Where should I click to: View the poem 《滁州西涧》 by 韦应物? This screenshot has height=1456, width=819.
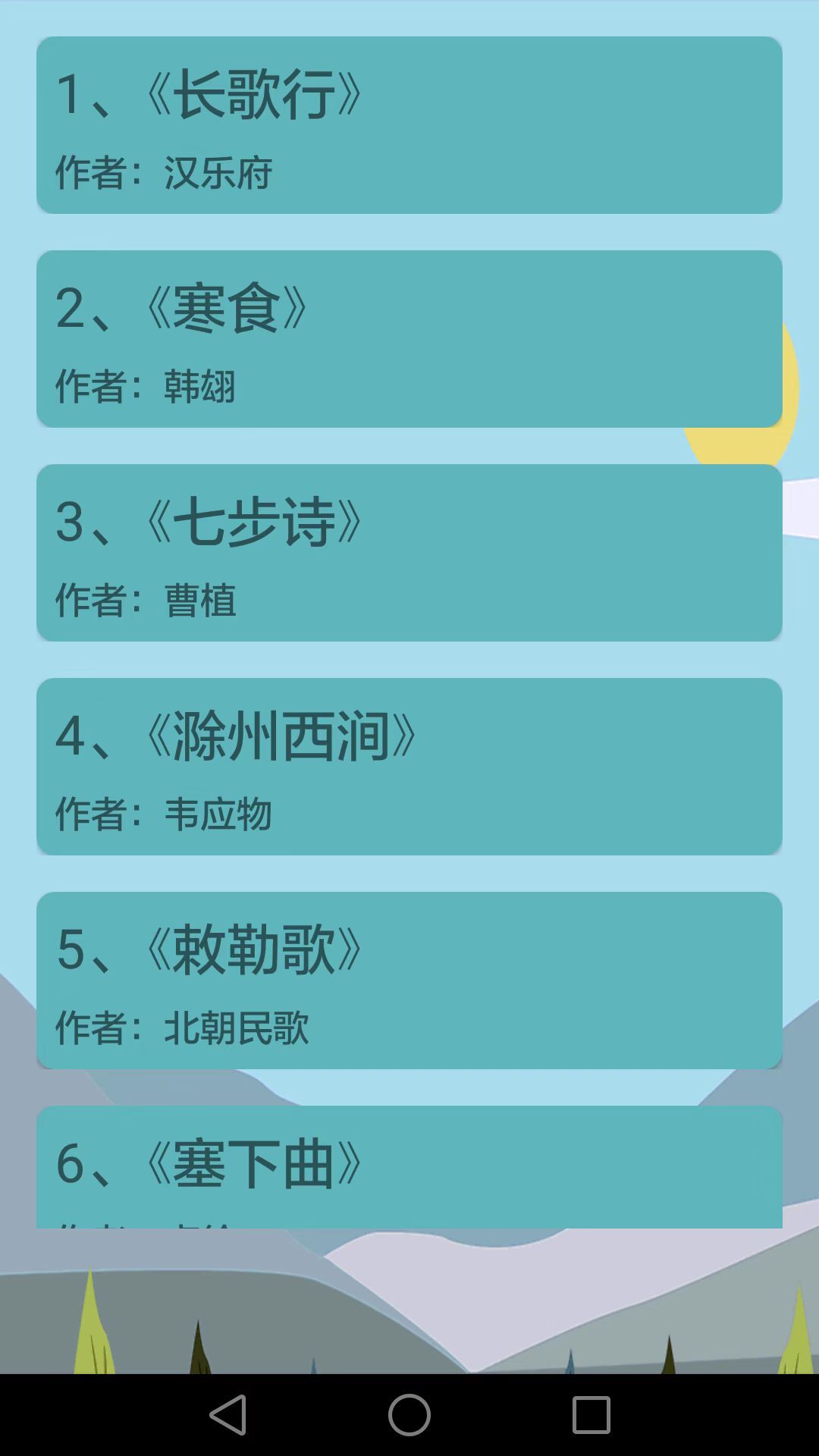coord(409,767)
